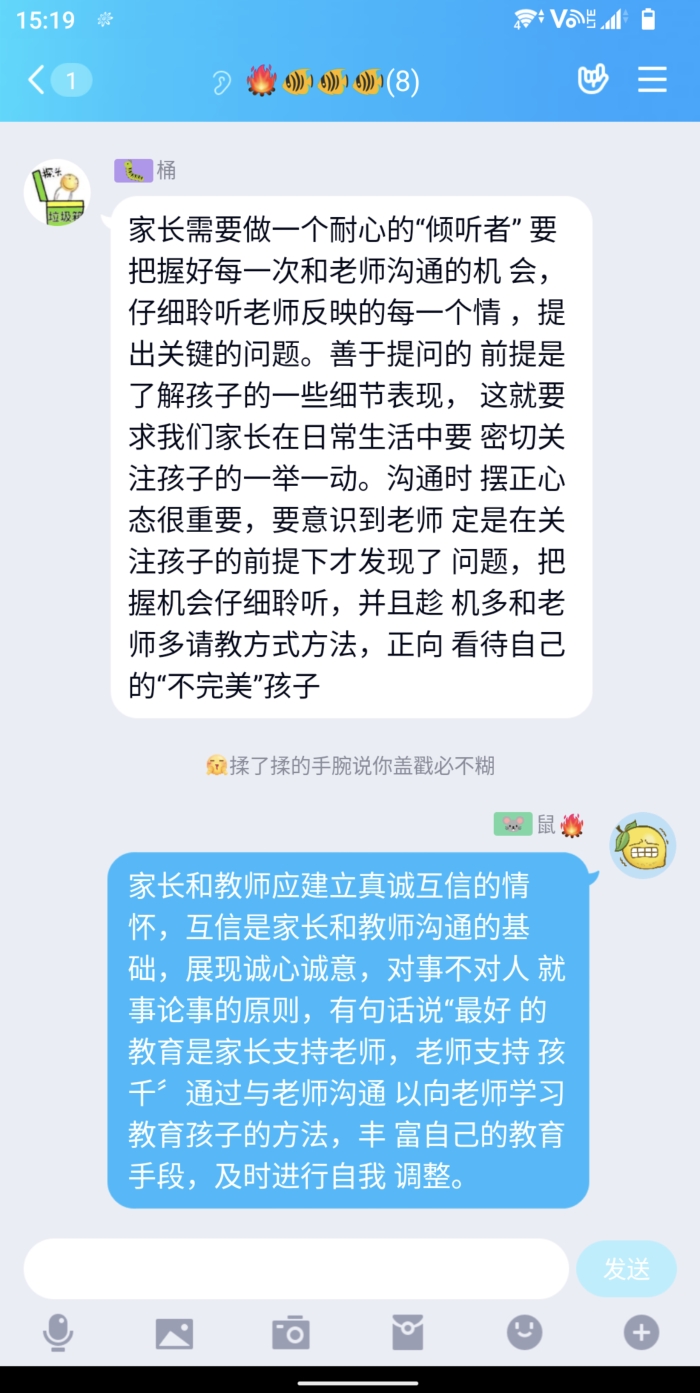
Task: Open the camera to take a photo
Action: (291, 1332)
